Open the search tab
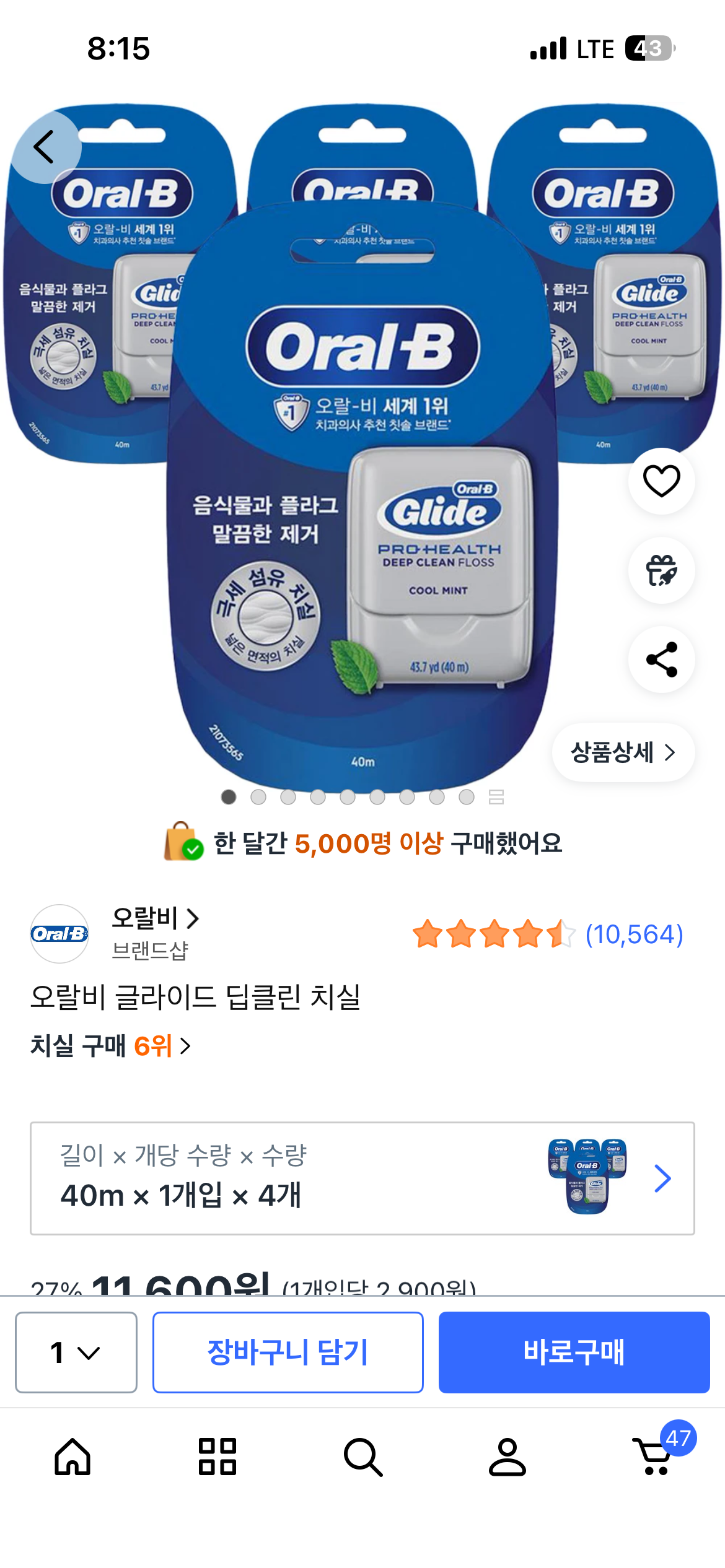This screenshot has height=1568, width=725. point(362,1457)
